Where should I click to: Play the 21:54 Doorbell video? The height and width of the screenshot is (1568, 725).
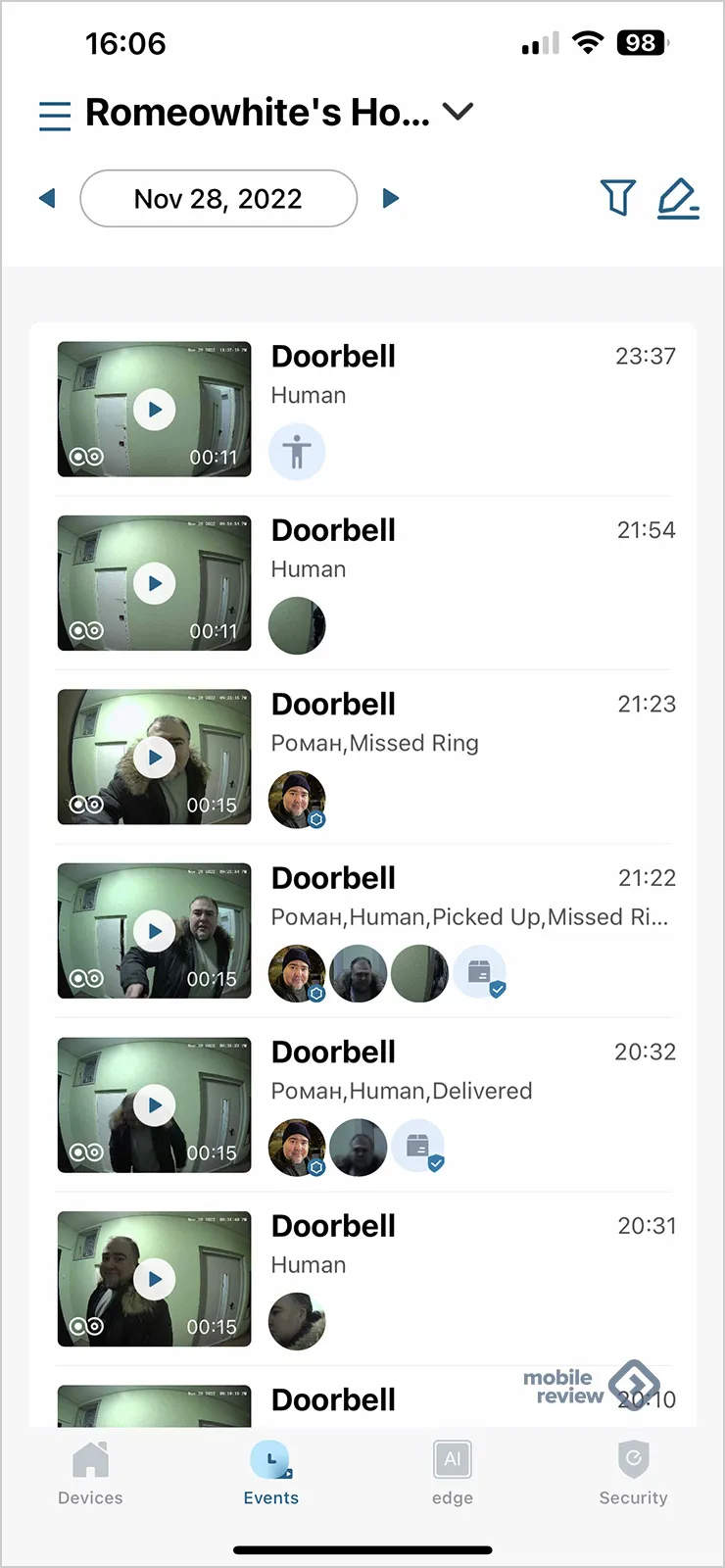[x=155, y=583]
